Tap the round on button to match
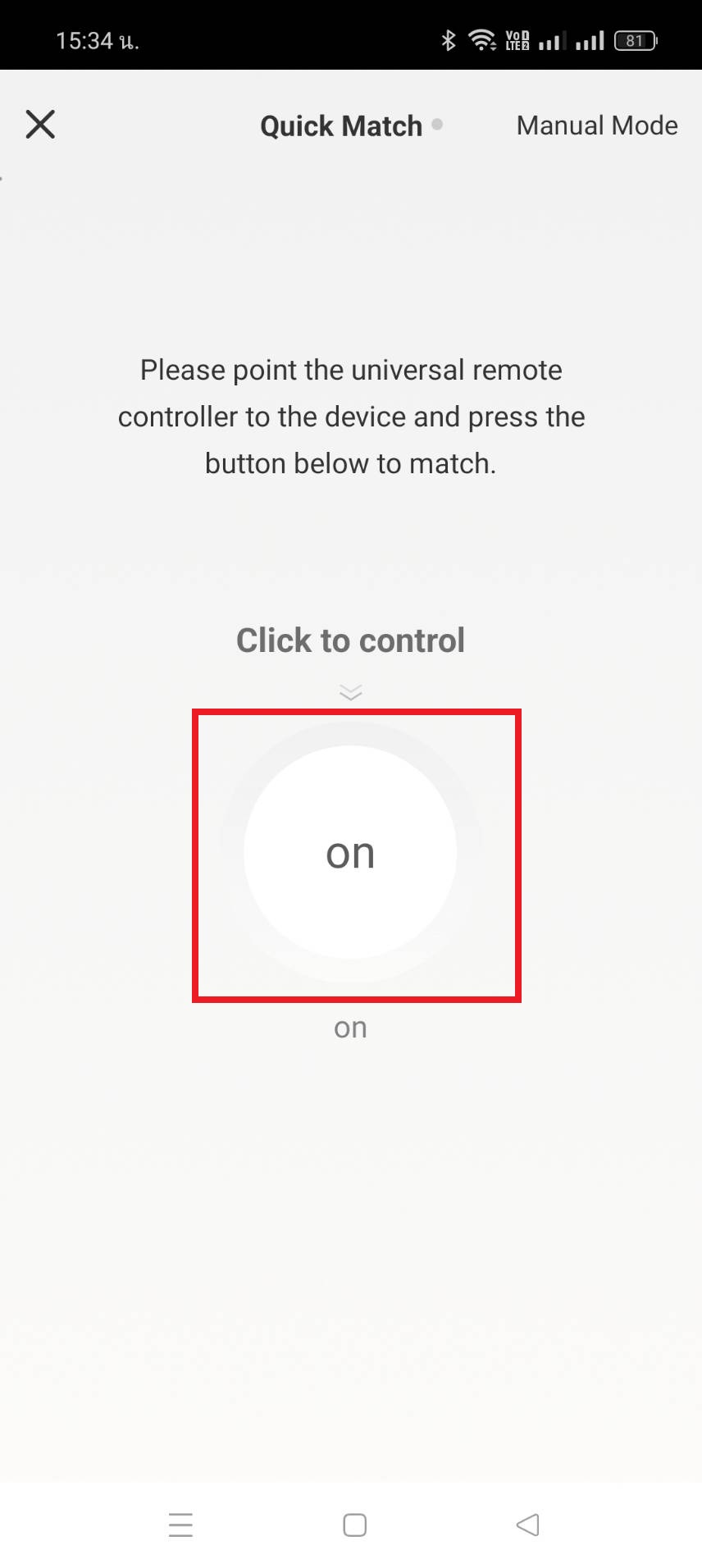 tap(350, 852)
